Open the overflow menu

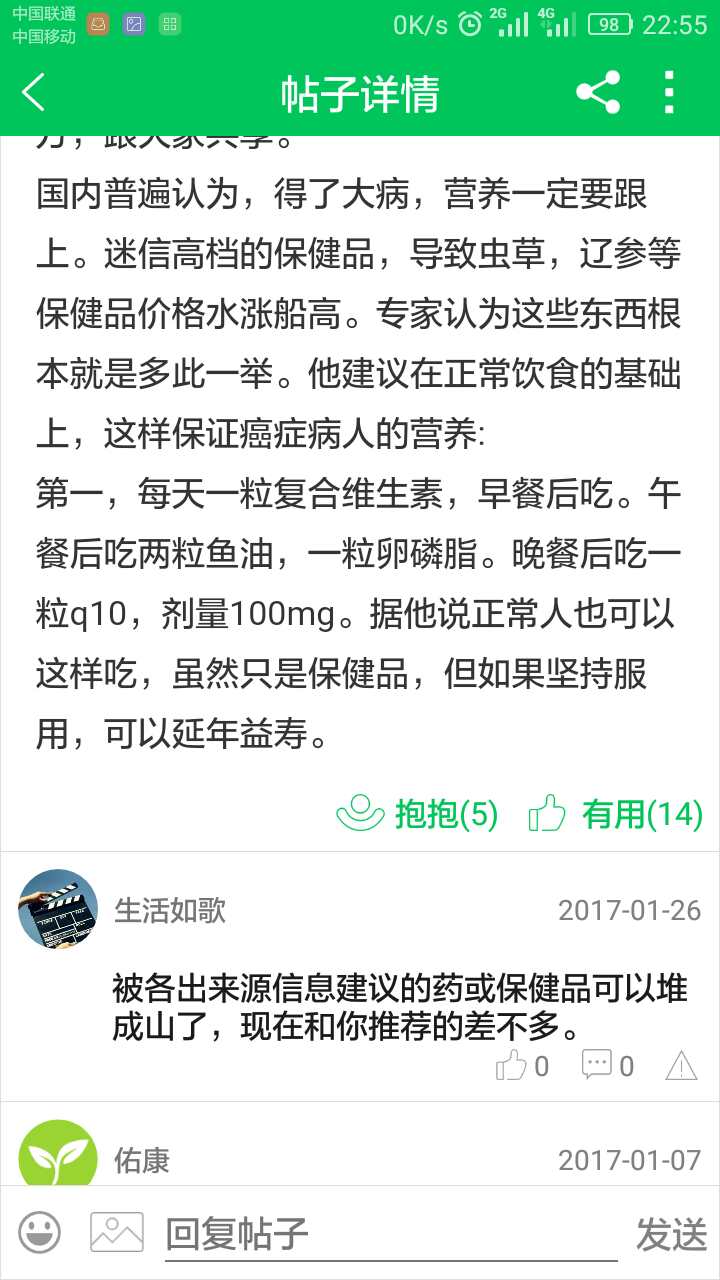click(669, 93)
